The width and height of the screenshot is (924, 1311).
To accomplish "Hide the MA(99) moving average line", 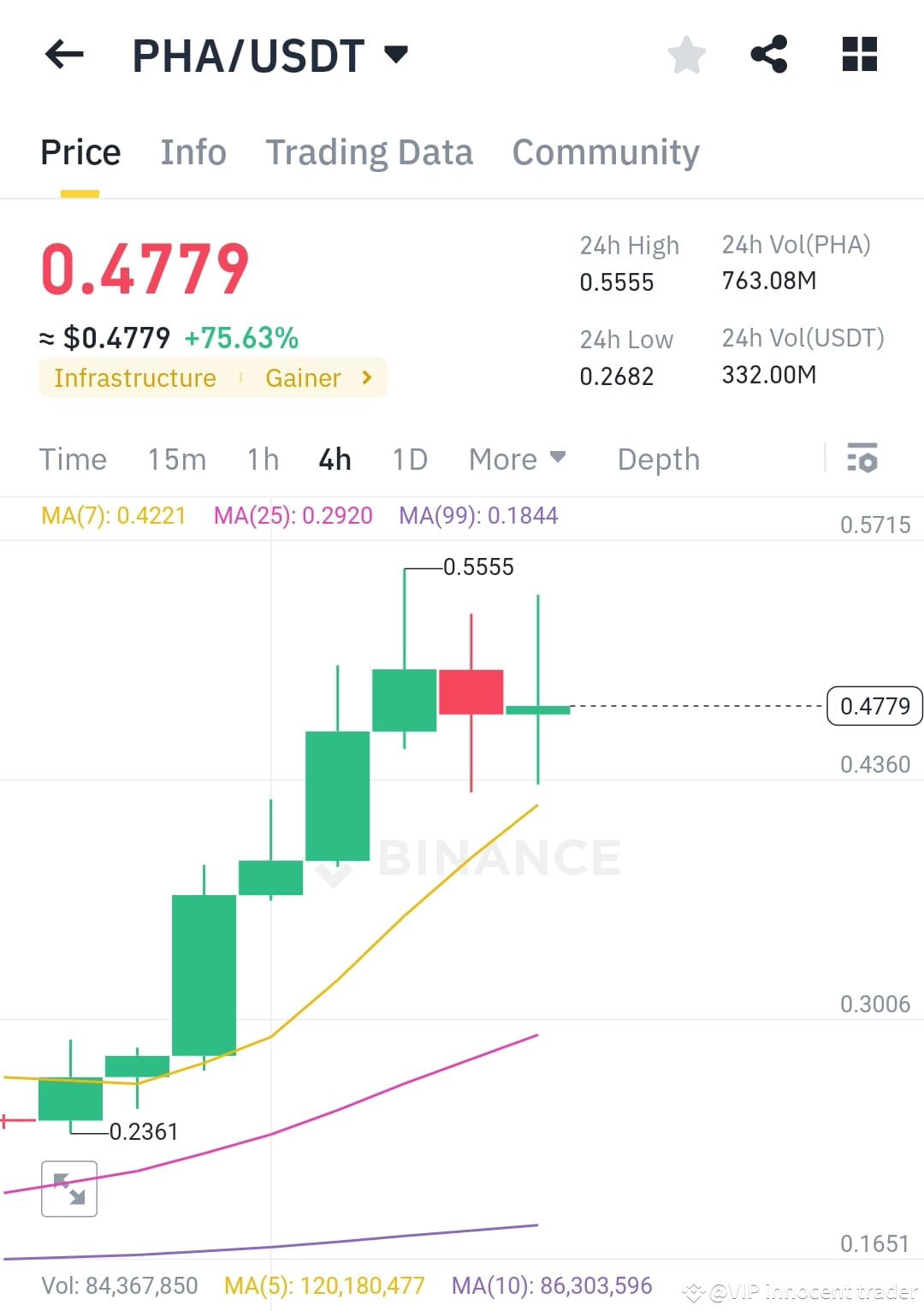I will [x=478, y=516].
